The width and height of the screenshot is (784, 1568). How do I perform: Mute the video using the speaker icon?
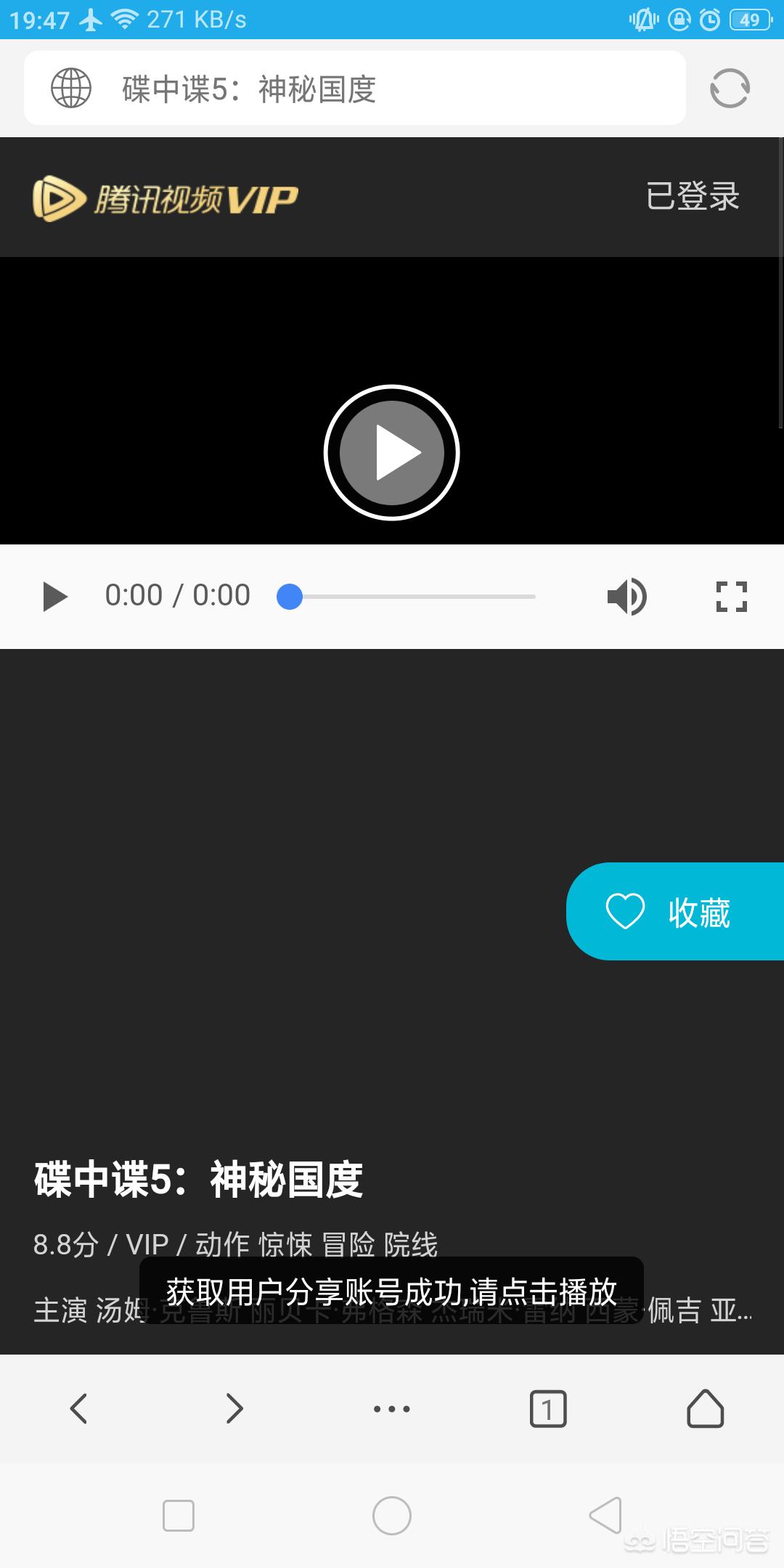pyautogui.click(x=627, y=597)
